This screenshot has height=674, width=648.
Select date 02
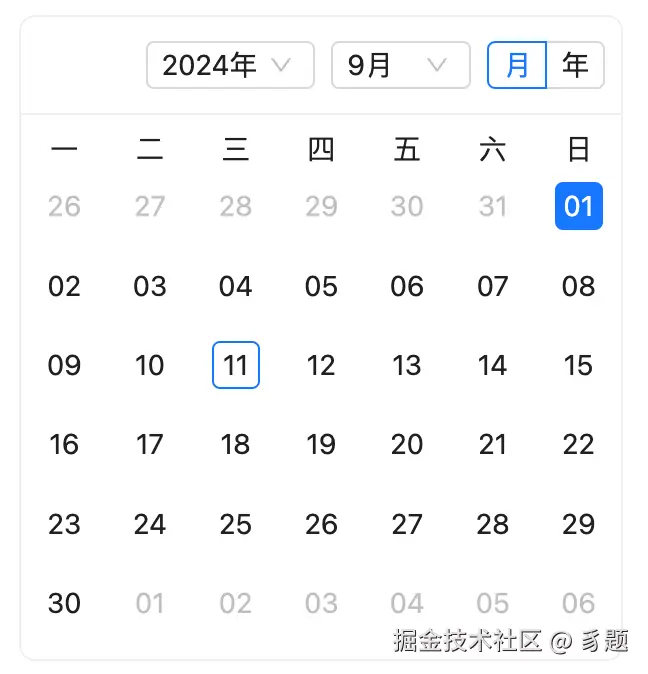[64, 286]
